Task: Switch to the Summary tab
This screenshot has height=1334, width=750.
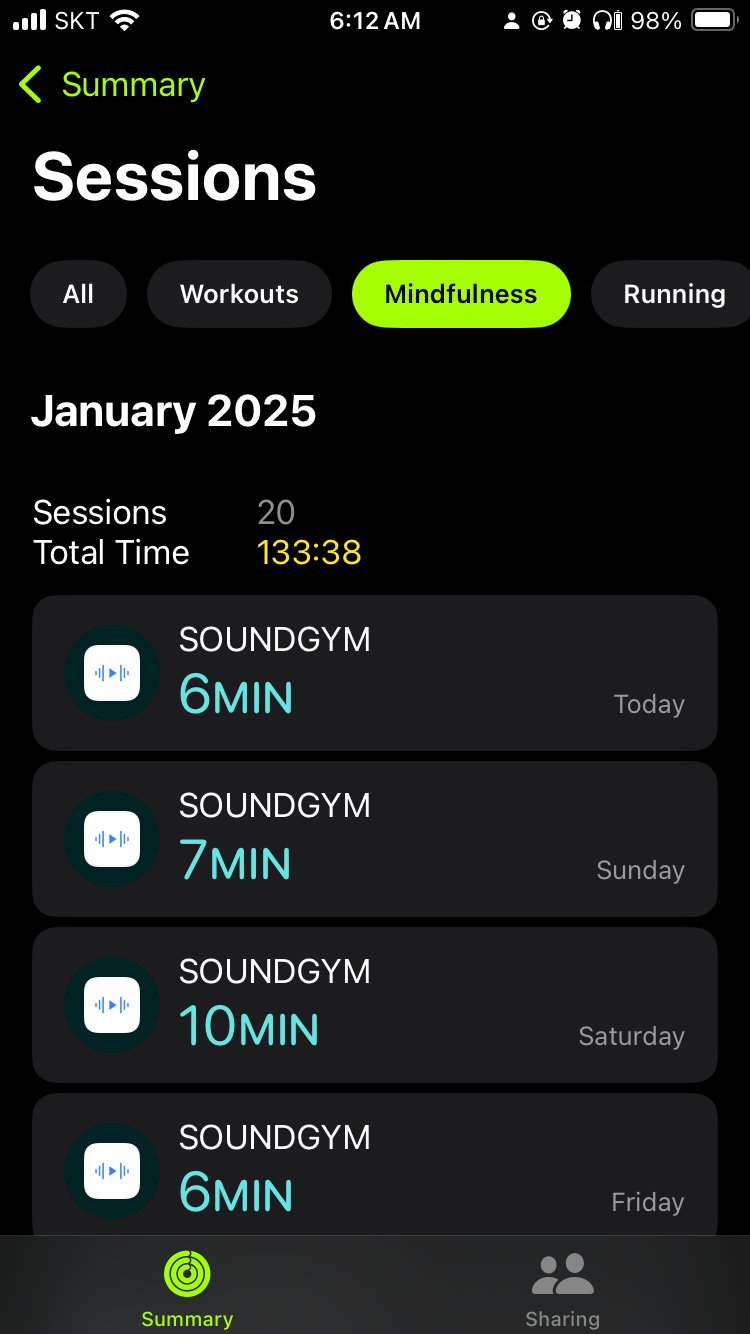Action: point(187,1288)
